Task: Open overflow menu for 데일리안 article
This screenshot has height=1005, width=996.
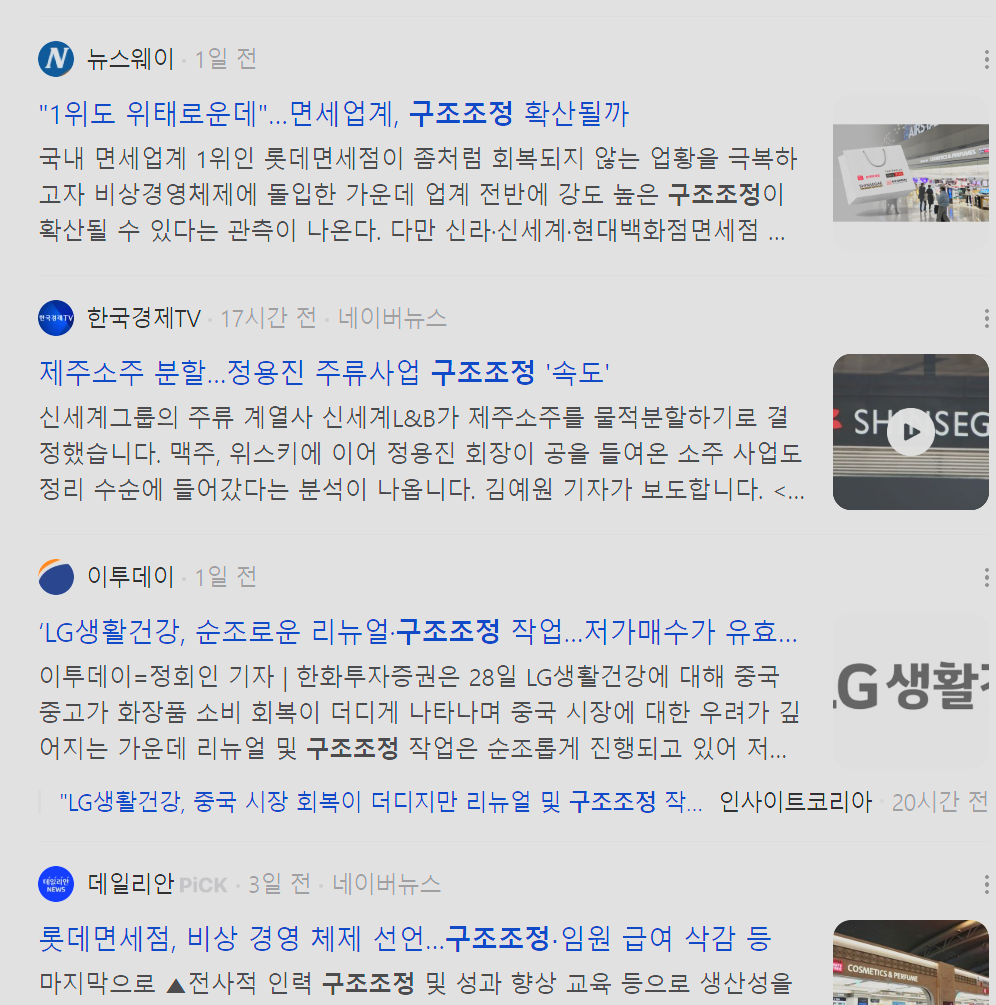Action: click(x=986, y=884)
